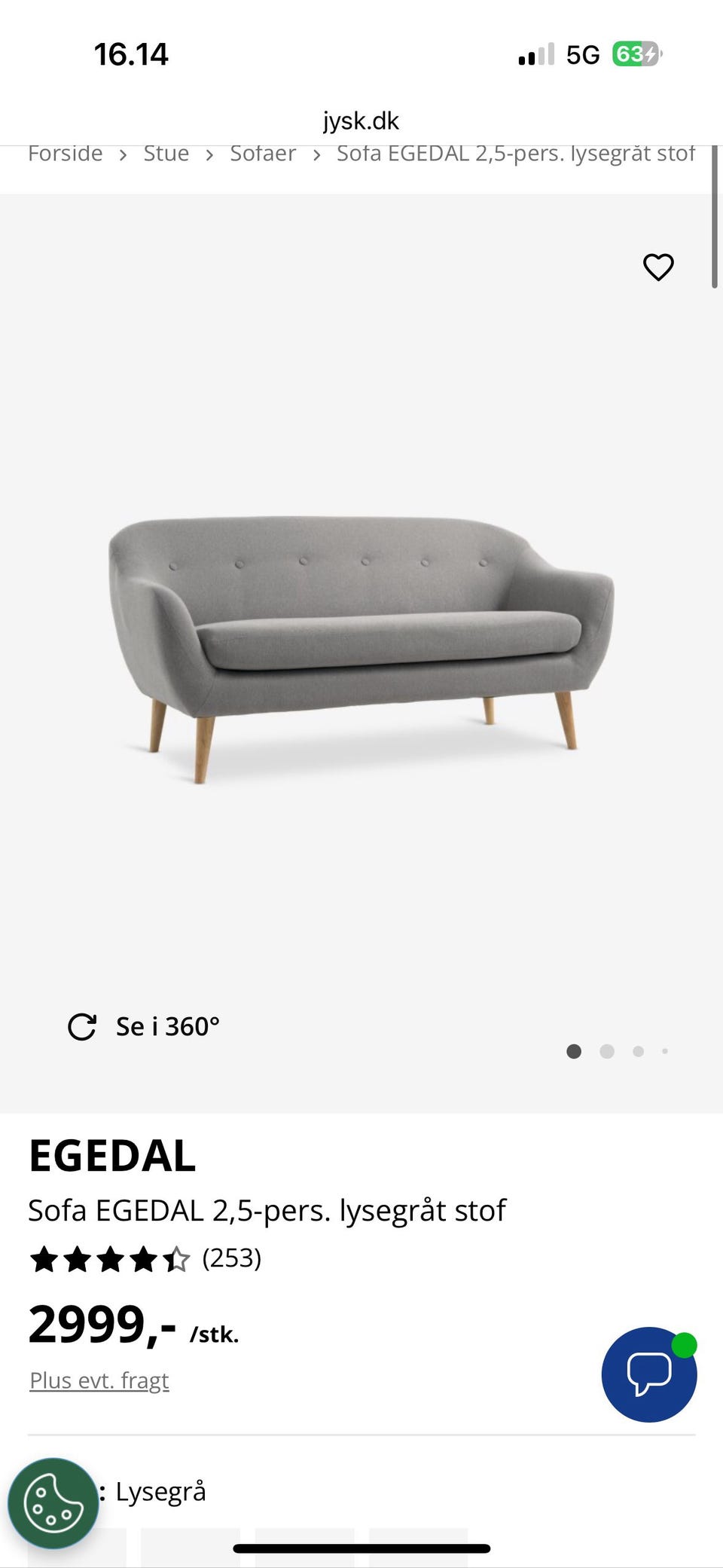723x1568 pixels.
Task: Add the EGEDAL sofa to favorites heart
Action: tap(658, 267)
